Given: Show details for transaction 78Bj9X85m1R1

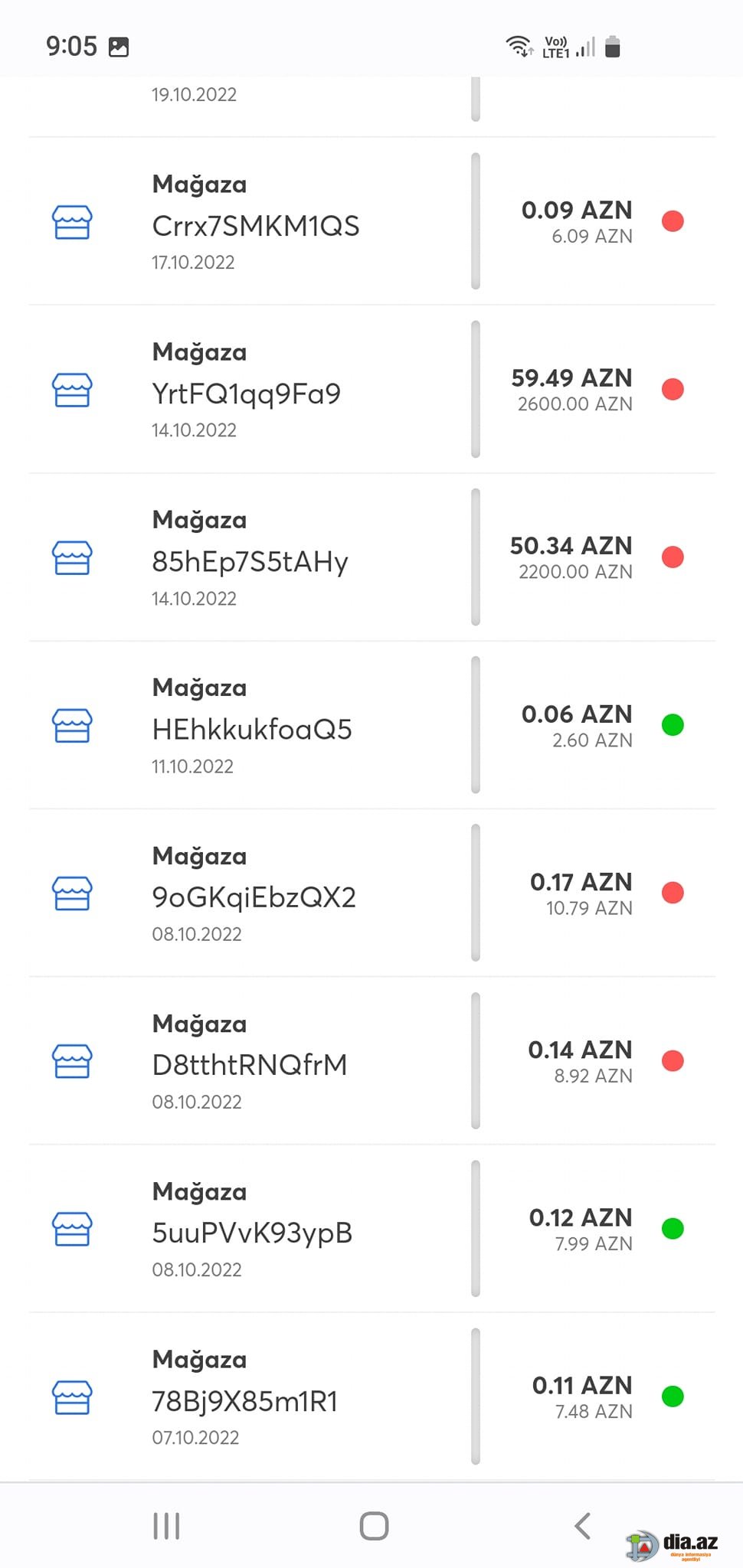Looking at the screenshot, I should (371, 1396).
